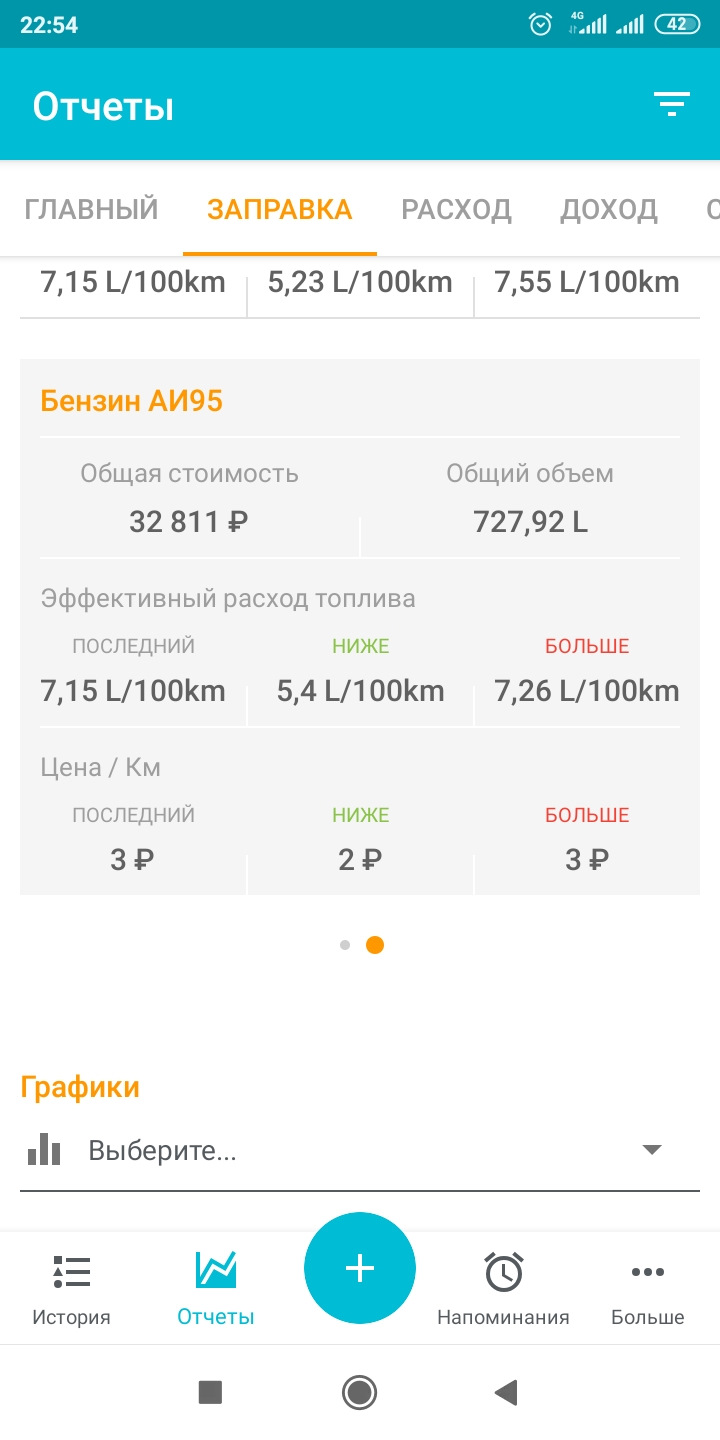The width and height of the screenshot is (720, 1440).
Task: Go to История in bottom navigation
Action: point(71,1288)
